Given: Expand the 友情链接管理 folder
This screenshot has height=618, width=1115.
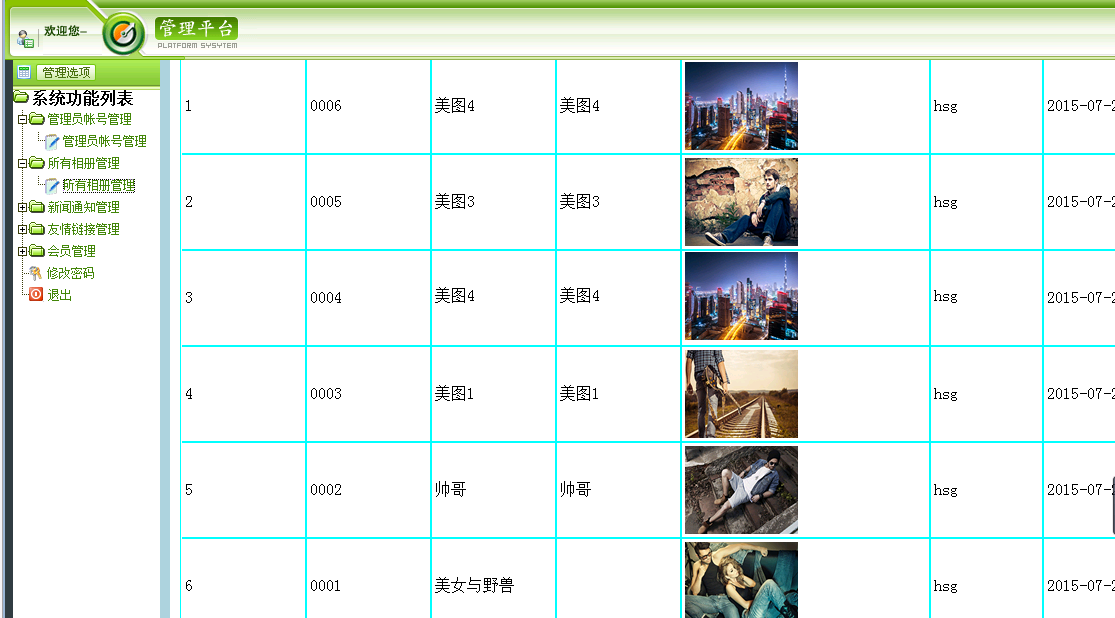Looking at the screenshot, I should pos(22,229).
